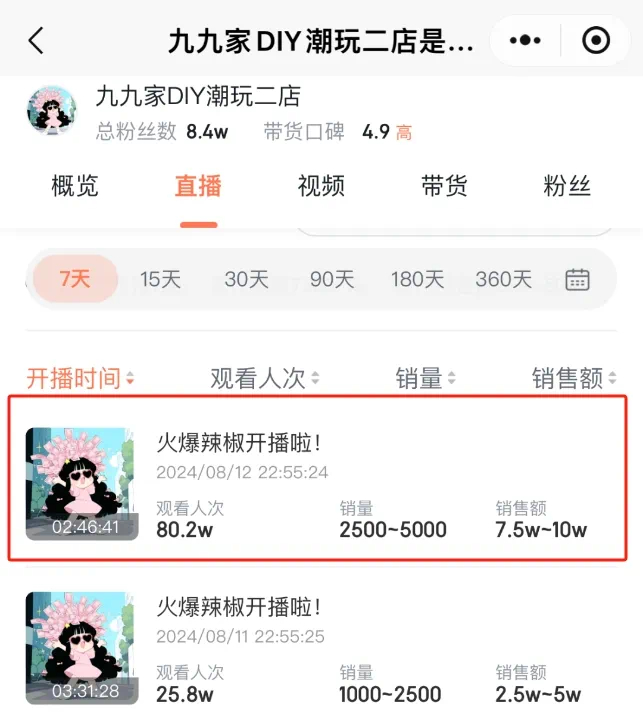Switch to the 视频 tab
The height and width of the screenshot is (727, 643).
321,186
